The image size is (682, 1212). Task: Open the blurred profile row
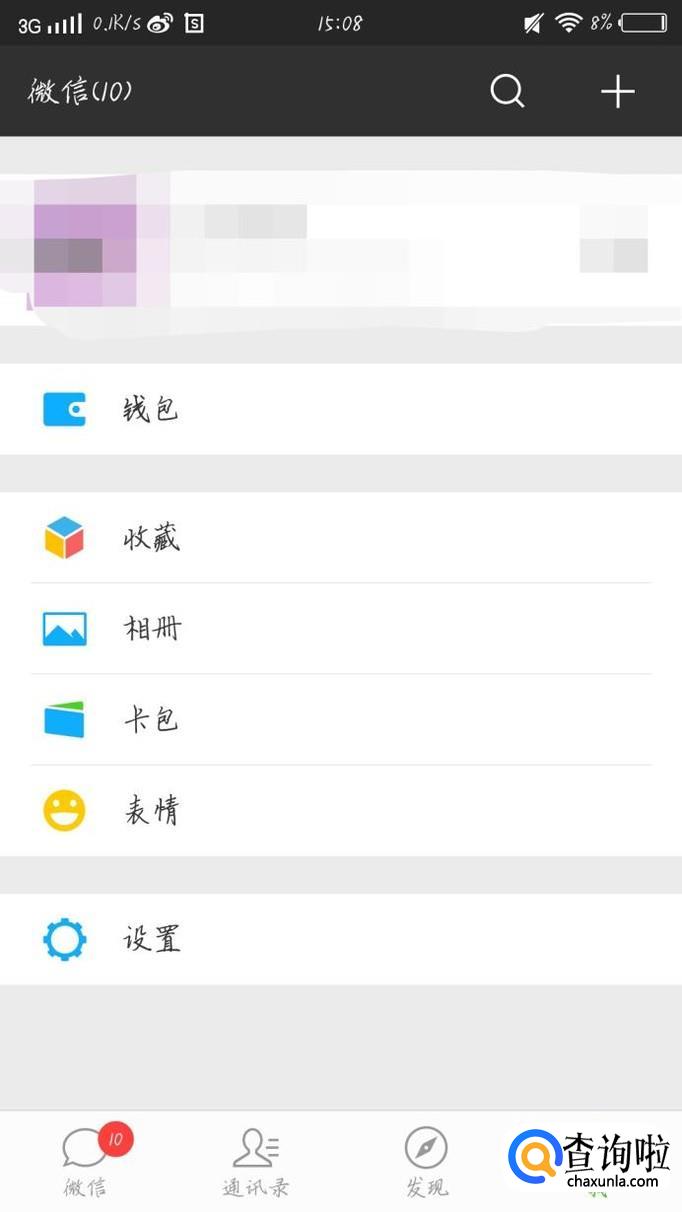point(340,250)
